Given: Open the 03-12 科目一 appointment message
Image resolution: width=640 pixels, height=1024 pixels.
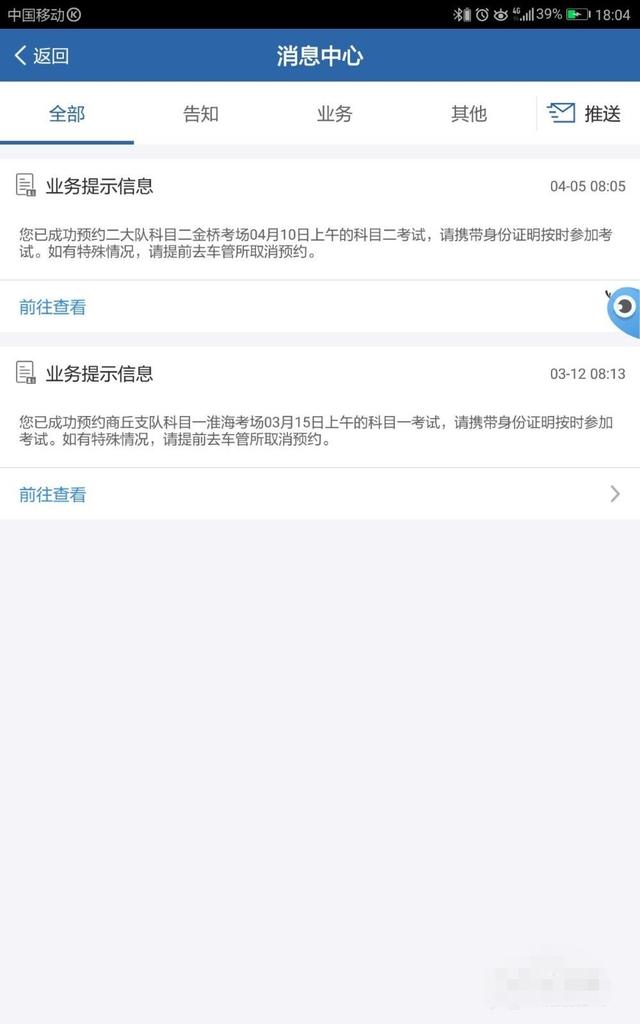Looking at the screenshot, I should tap(320, 407).
